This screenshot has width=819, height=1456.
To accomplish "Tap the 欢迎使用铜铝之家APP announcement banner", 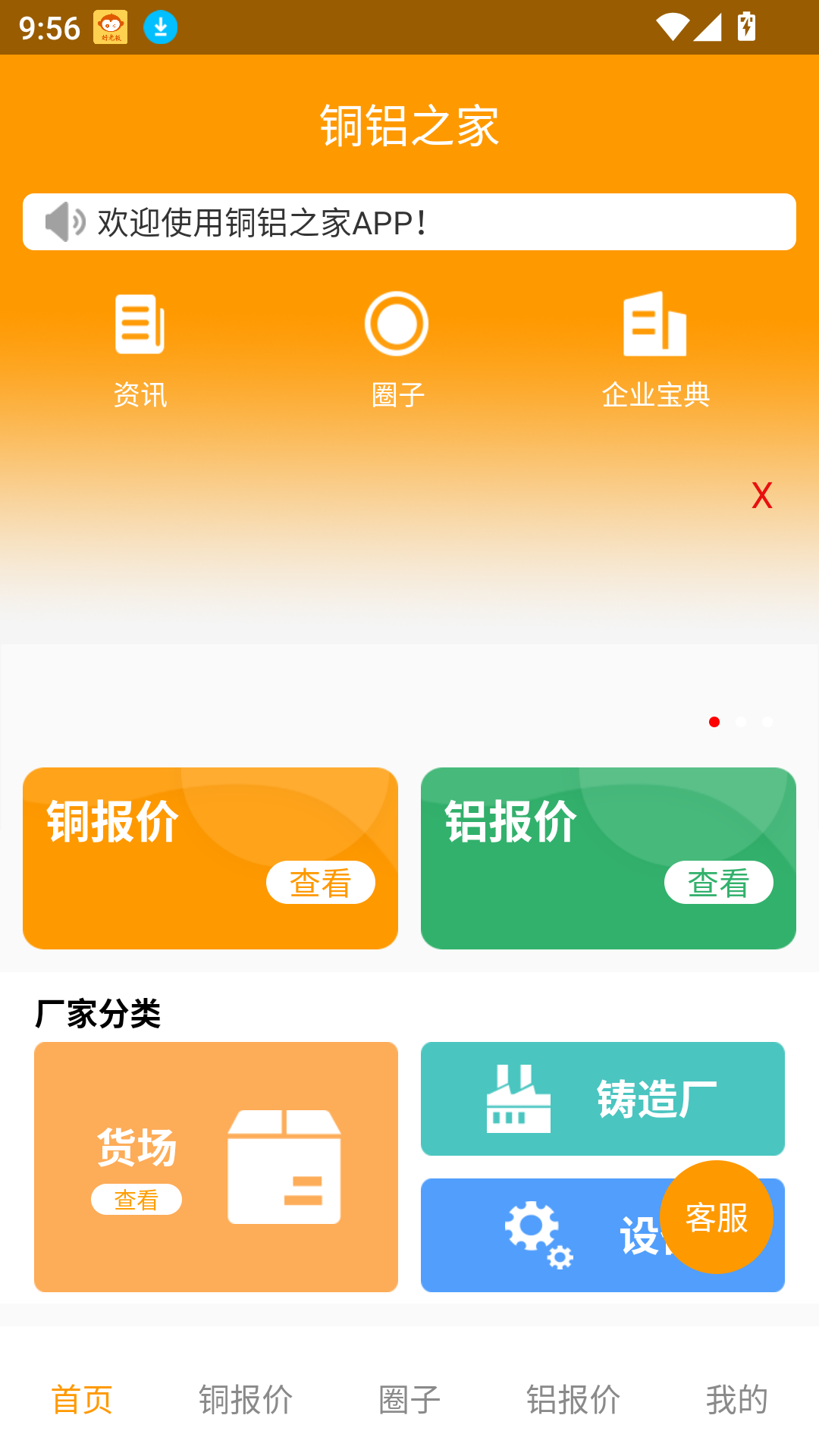I will click(x=409, y=221).
